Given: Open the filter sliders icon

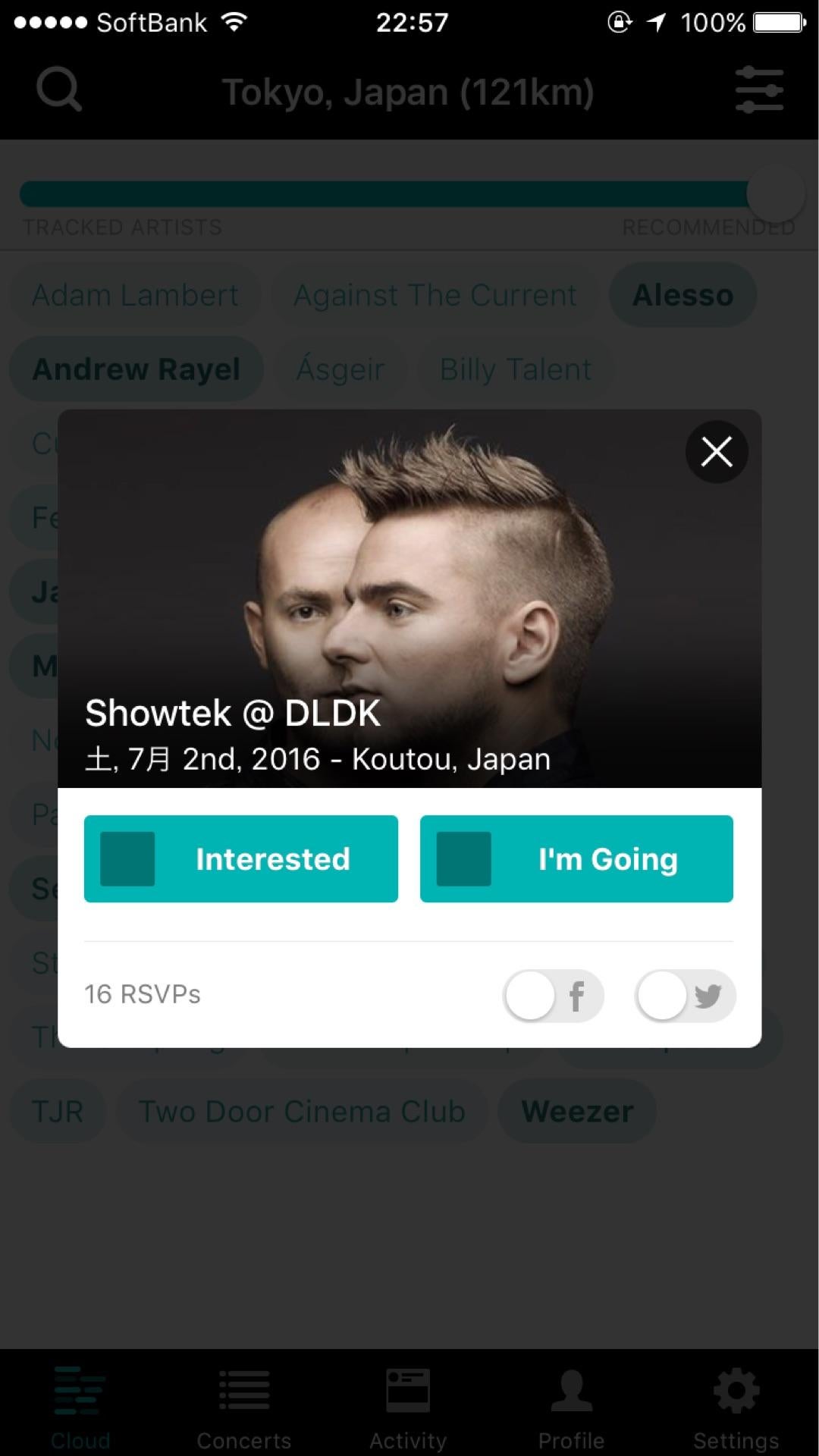Looking at the screenshot, I should pos(759,90).
